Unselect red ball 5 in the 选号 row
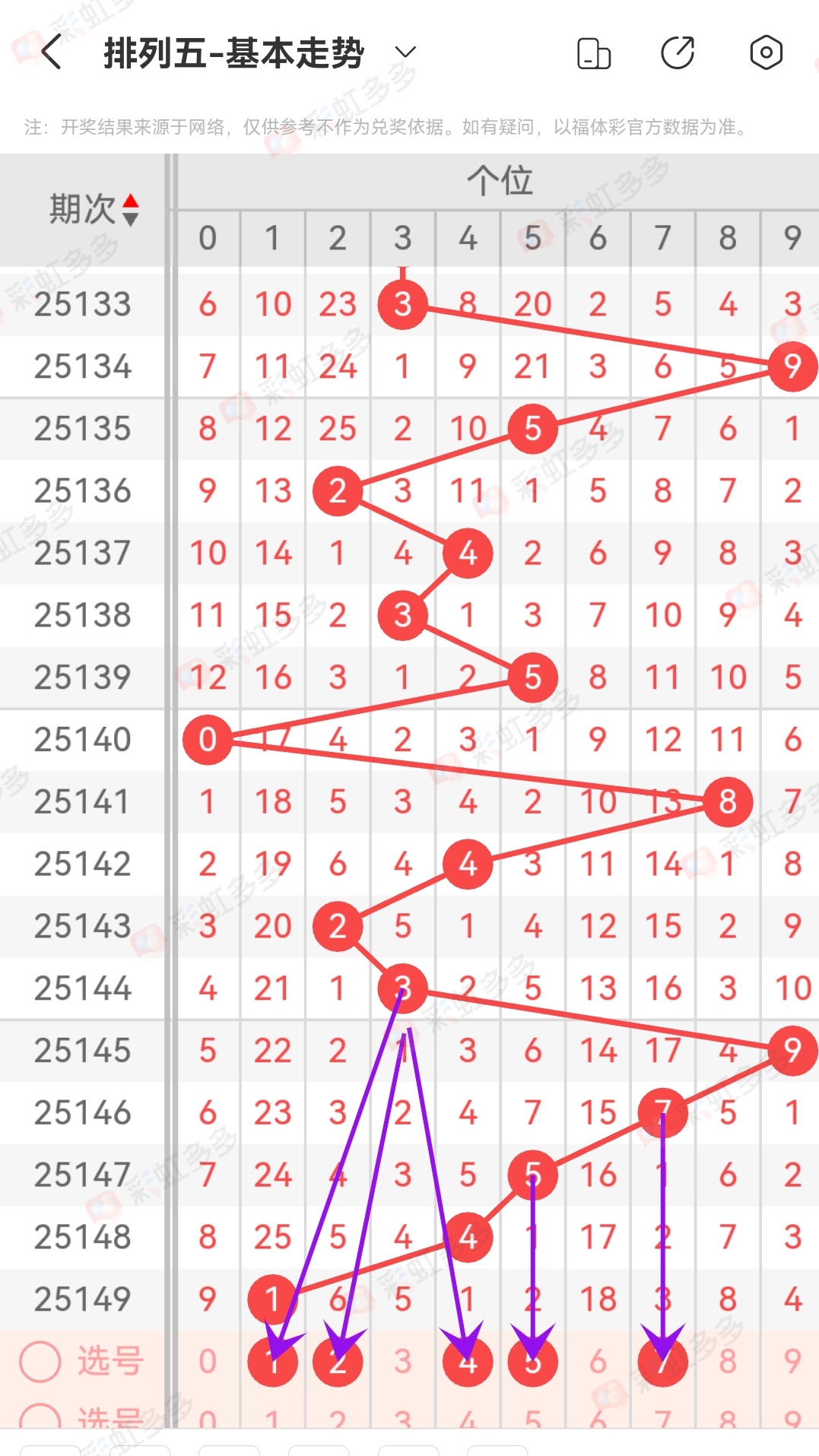Screen dimensions: 819x1456 point(532,1361)
